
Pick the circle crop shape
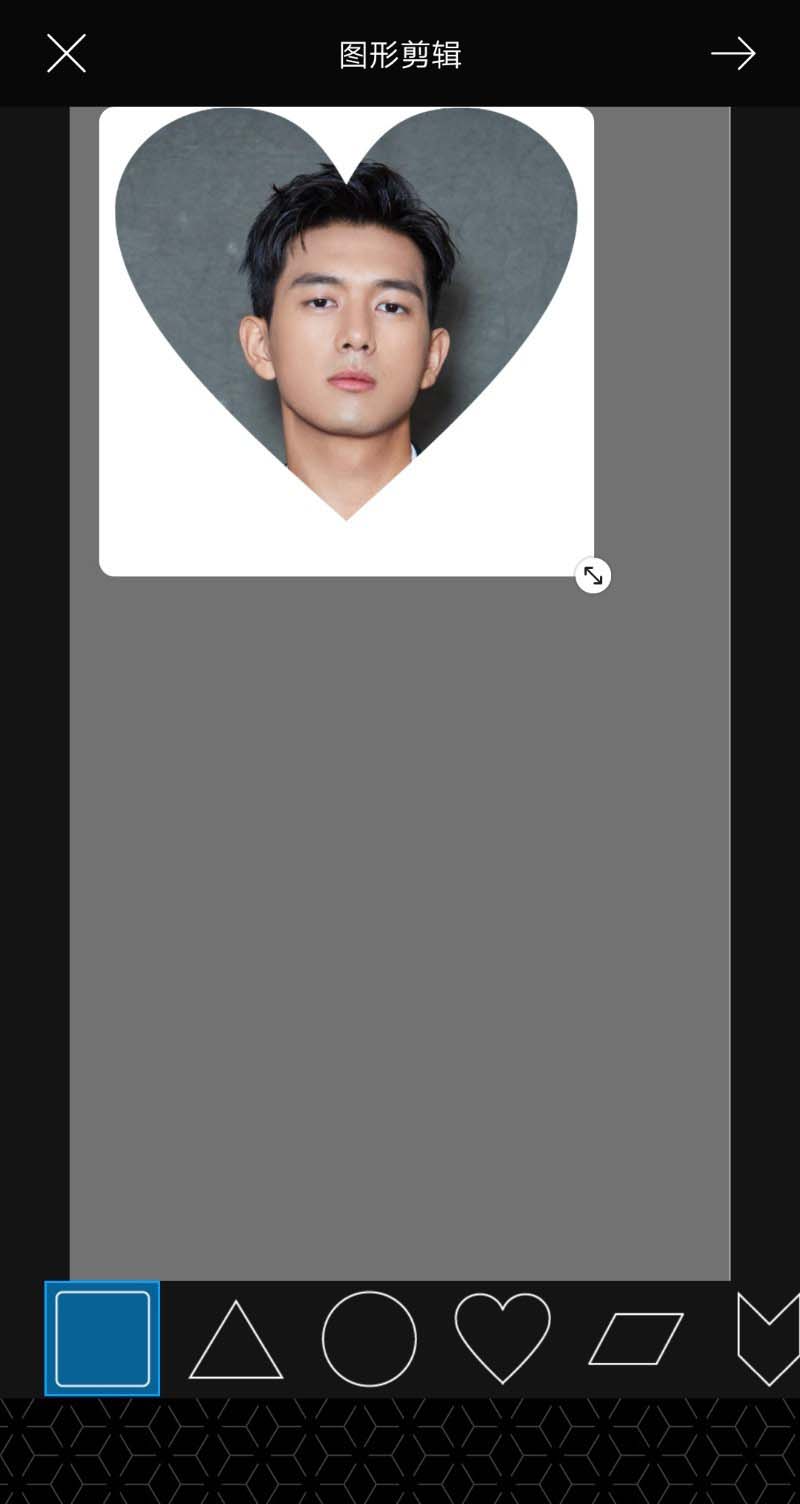coord(369,1338)
